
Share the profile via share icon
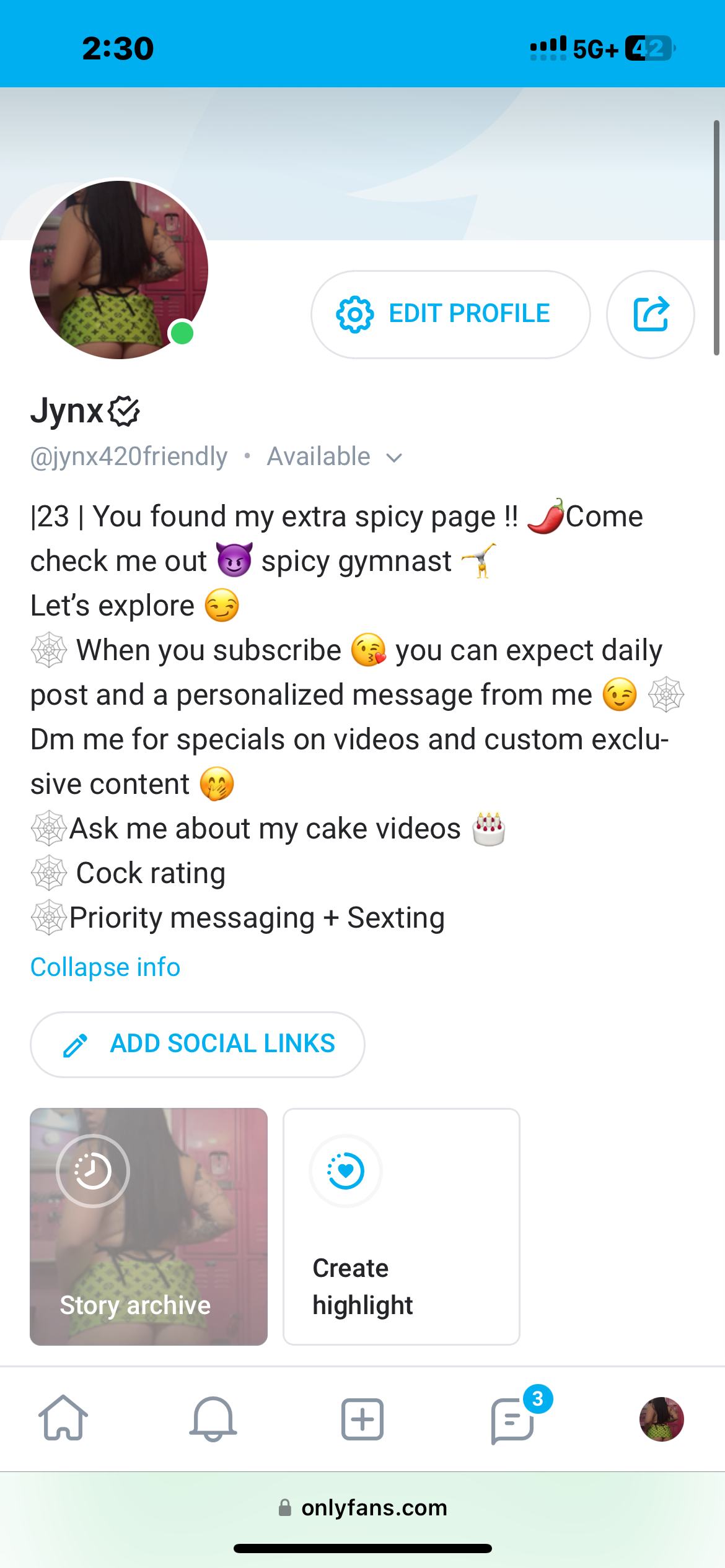[650, 314]
